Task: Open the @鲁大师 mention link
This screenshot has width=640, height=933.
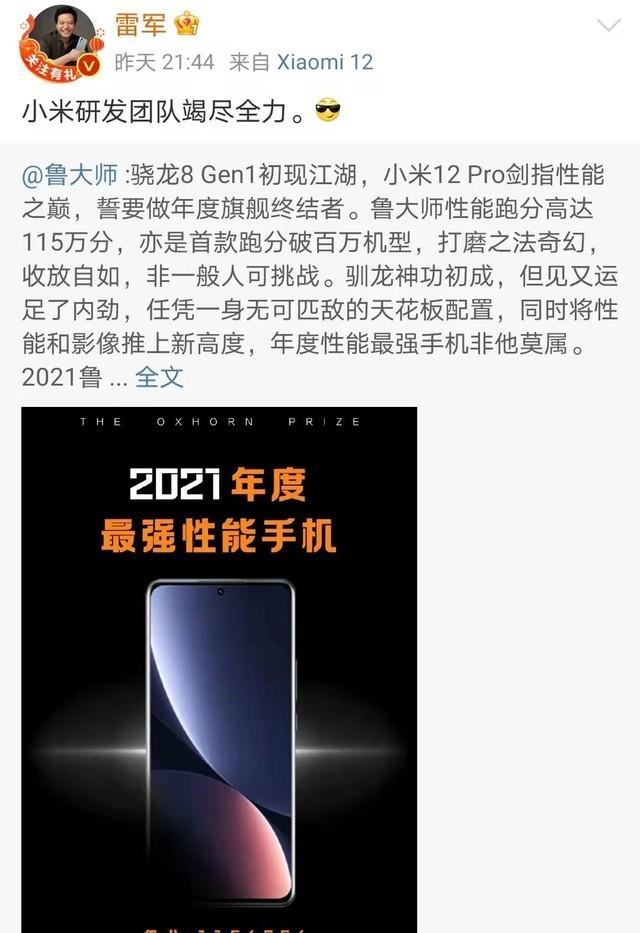Action: pos(69,175)
